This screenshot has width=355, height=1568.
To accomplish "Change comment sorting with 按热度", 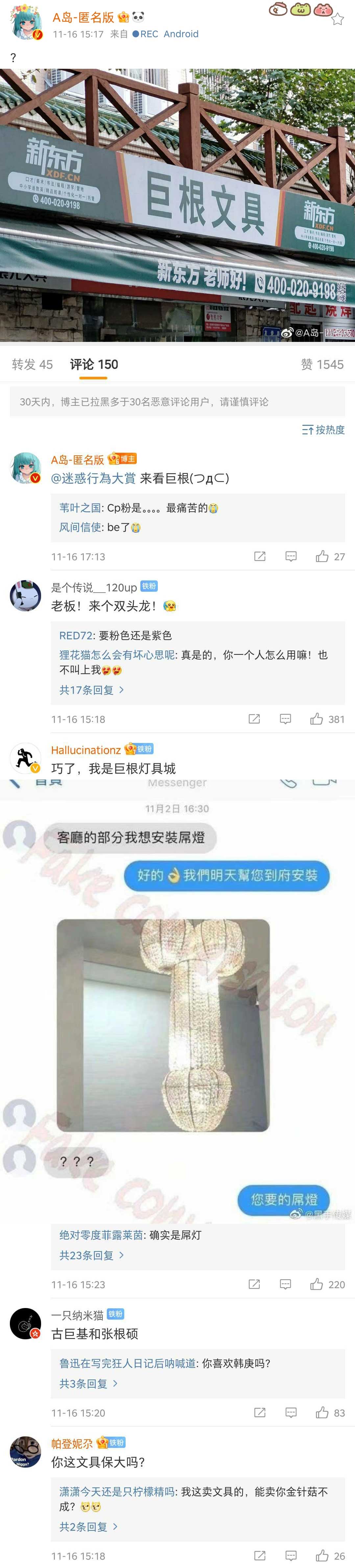I will pyautogui.click(x=323, y=430).
